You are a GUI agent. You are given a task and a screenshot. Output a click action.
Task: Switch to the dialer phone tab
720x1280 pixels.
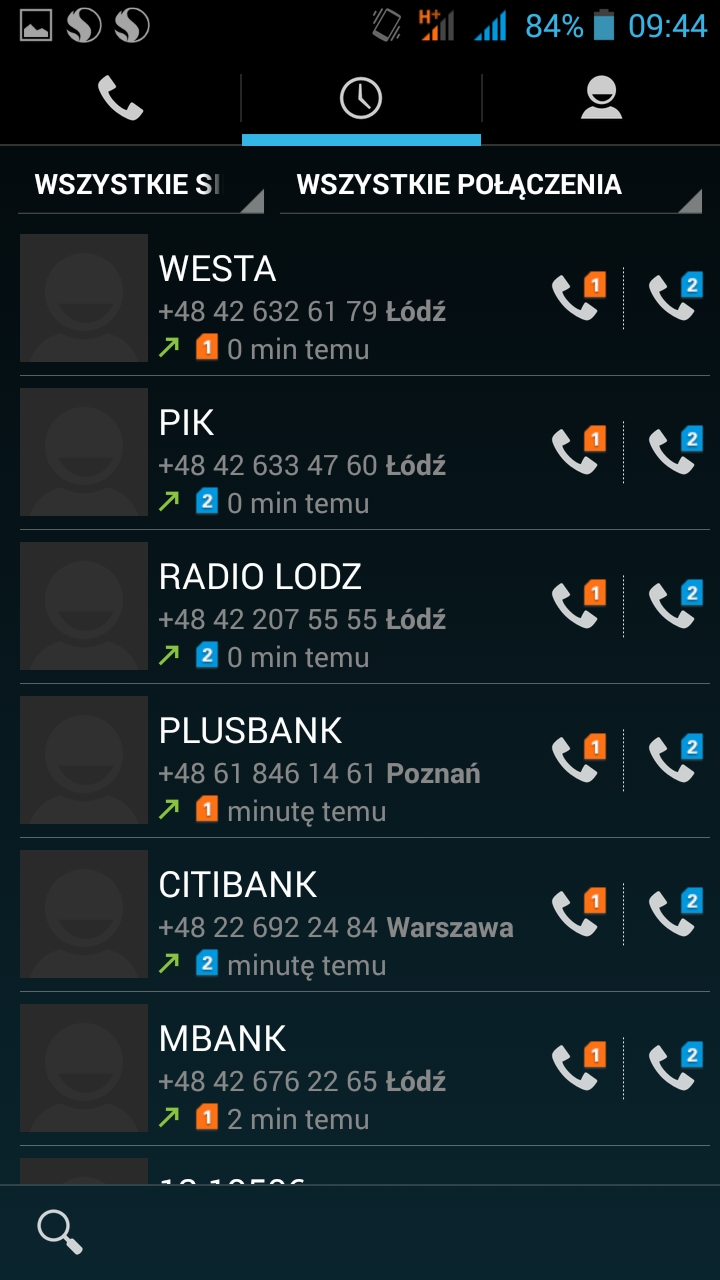tap(120, 98)
